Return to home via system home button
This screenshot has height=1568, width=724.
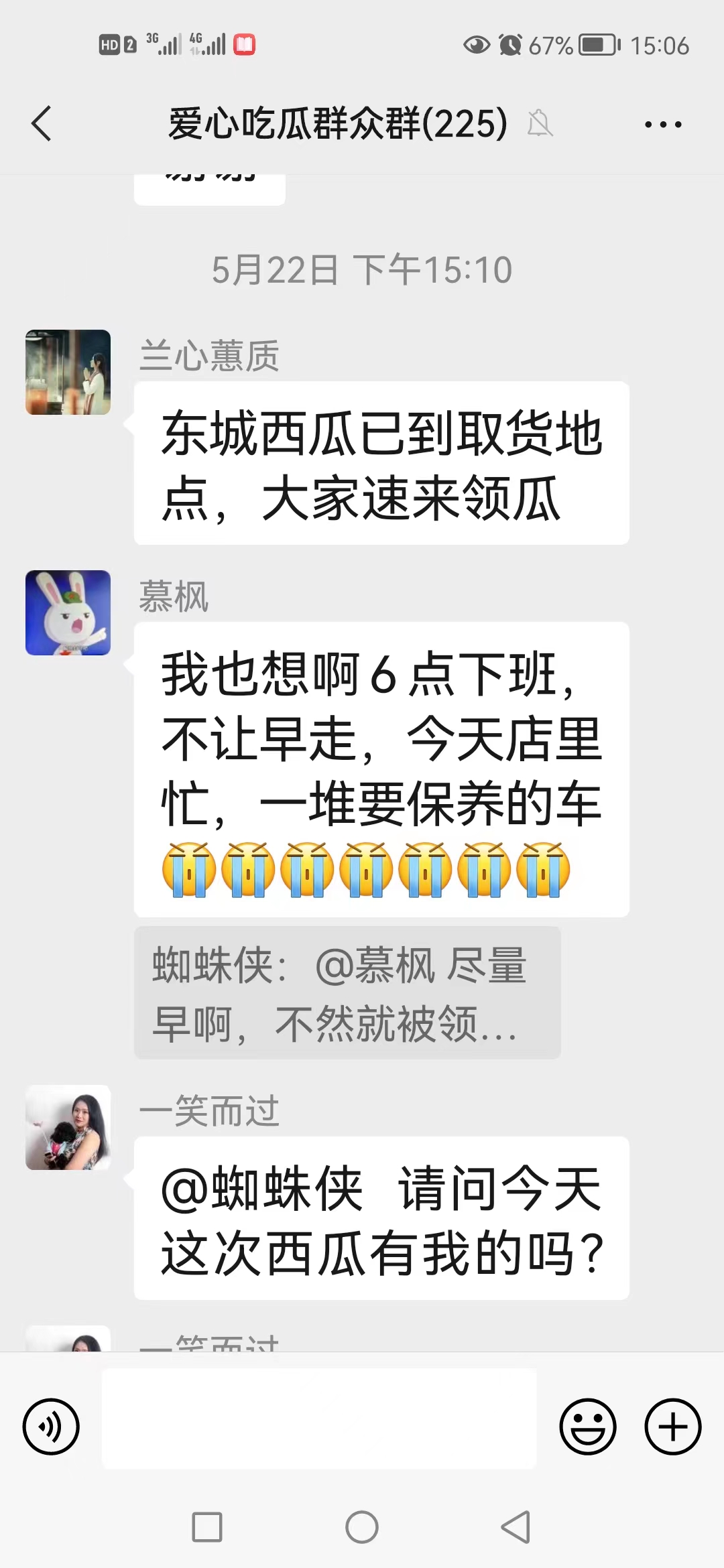click(362, 1527)
